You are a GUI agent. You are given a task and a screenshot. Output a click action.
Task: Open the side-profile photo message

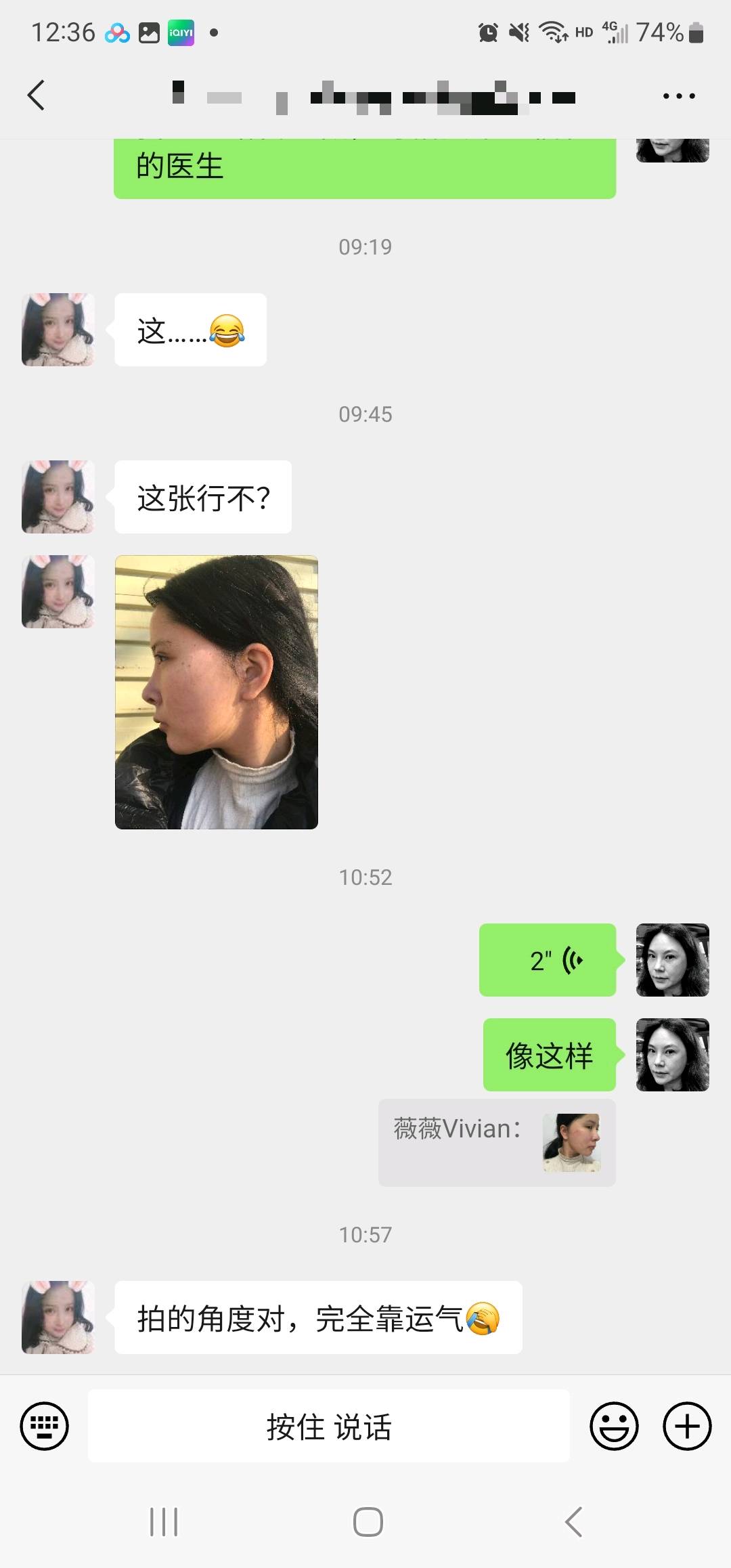217,692
